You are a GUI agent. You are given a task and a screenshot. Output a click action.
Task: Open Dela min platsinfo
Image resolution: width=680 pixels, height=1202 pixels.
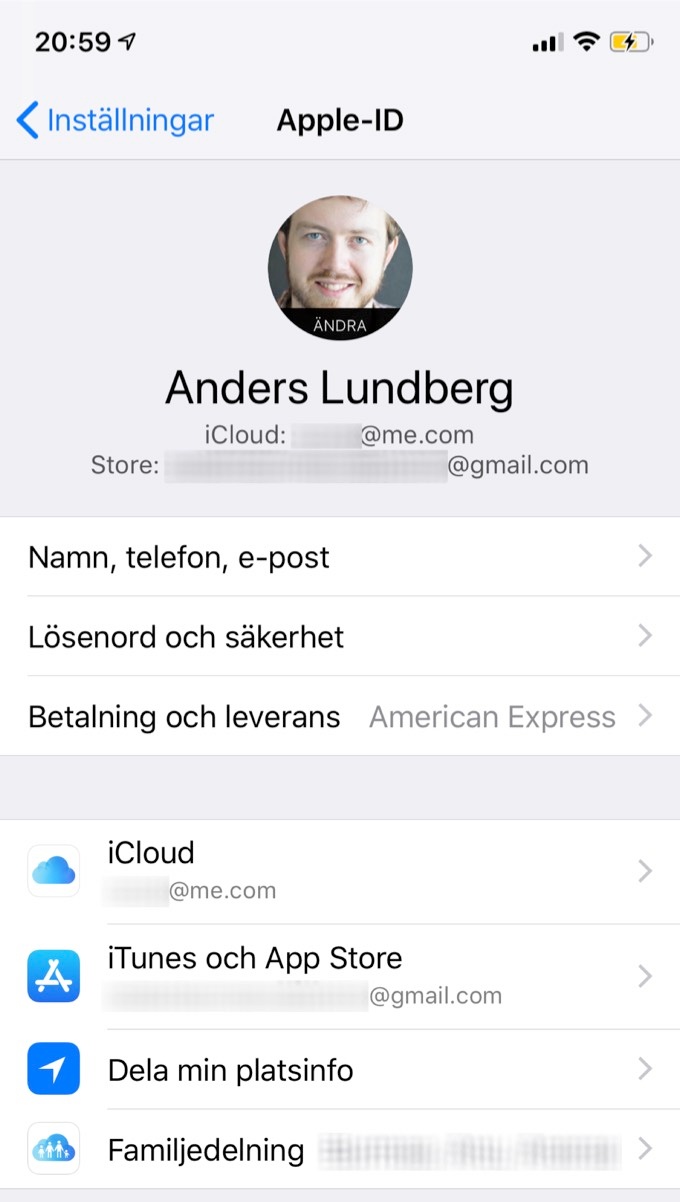click(x=340, y=1071)
